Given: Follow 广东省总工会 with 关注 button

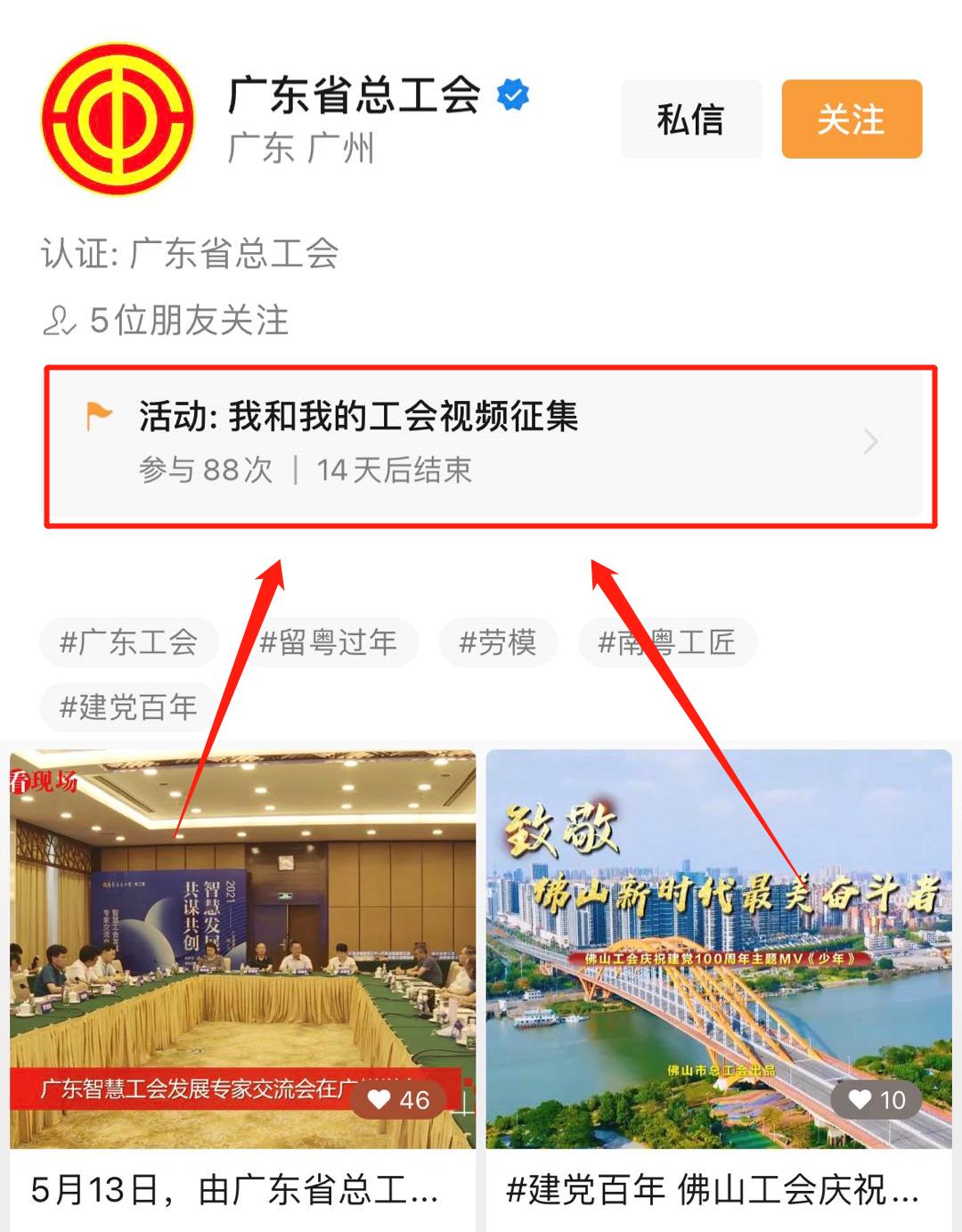Looking at the screenshot, I should (851, 119).
